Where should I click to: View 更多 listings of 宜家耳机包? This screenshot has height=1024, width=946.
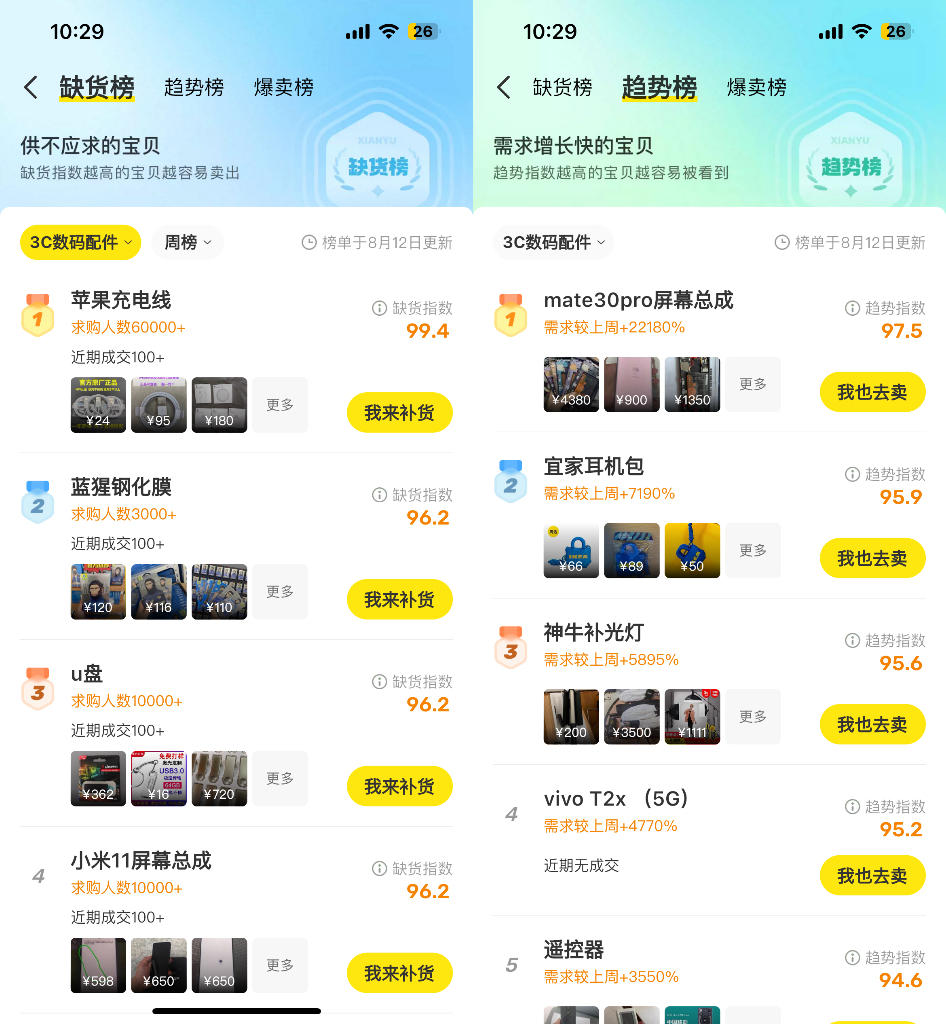pyautogui.click(x=753, y=550)
